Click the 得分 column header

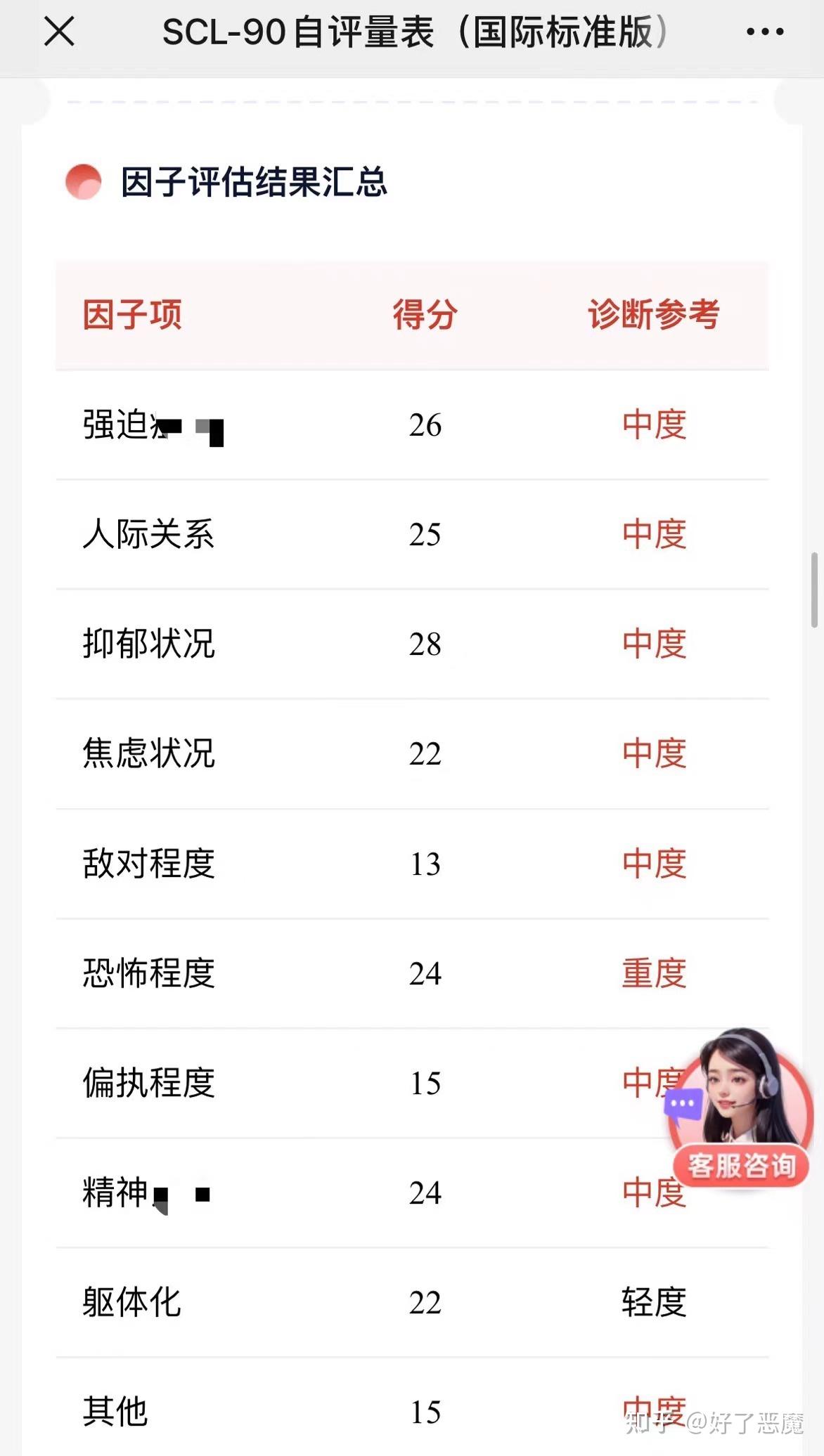pyautogui.click(x=423, y=316)
